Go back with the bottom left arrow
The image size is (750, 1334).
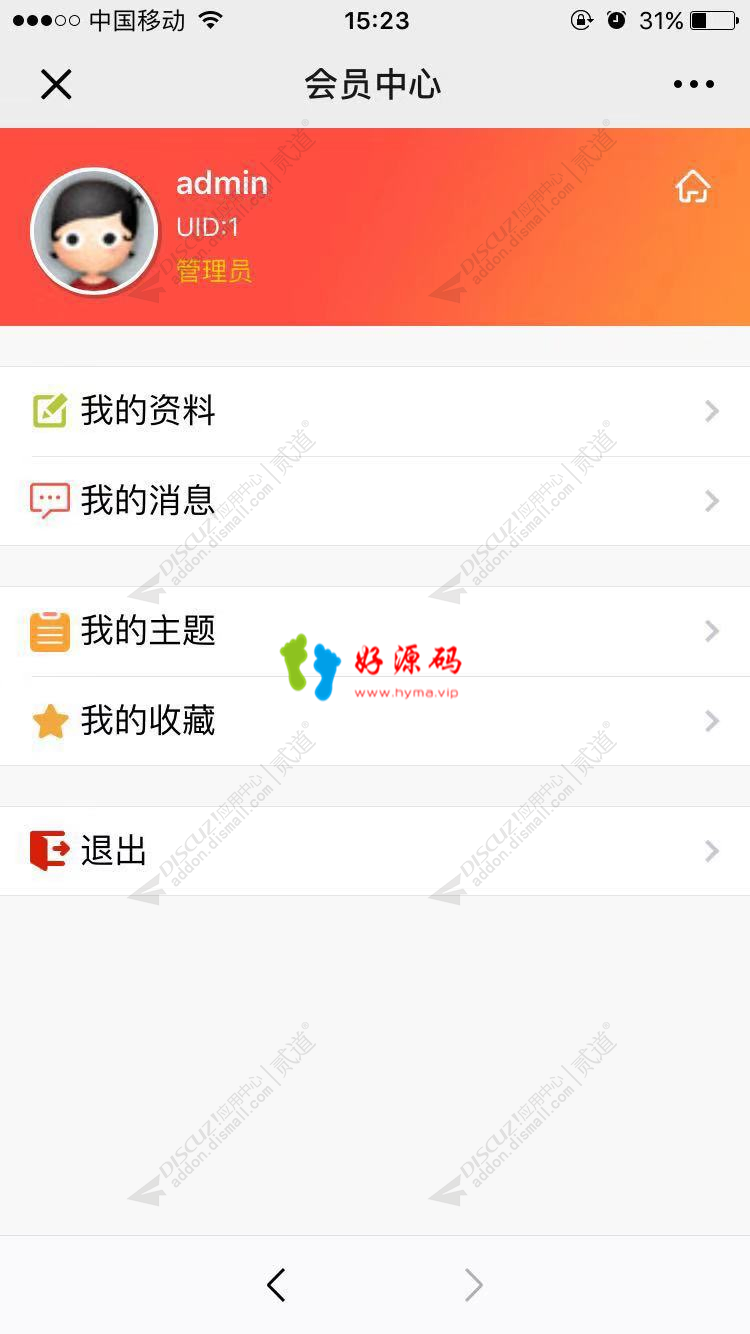277,1285
